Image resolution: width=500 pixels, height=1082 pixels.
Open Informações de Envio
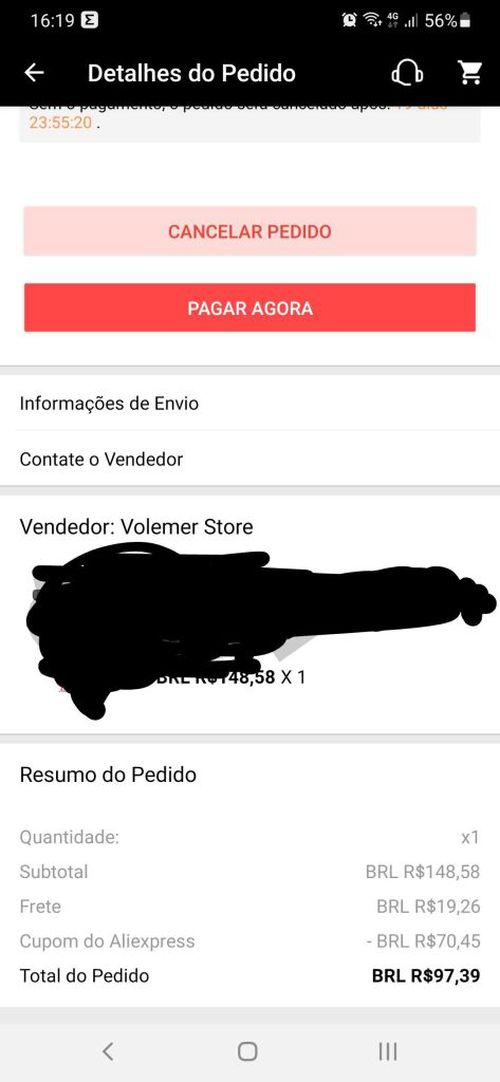coord(250,403)
